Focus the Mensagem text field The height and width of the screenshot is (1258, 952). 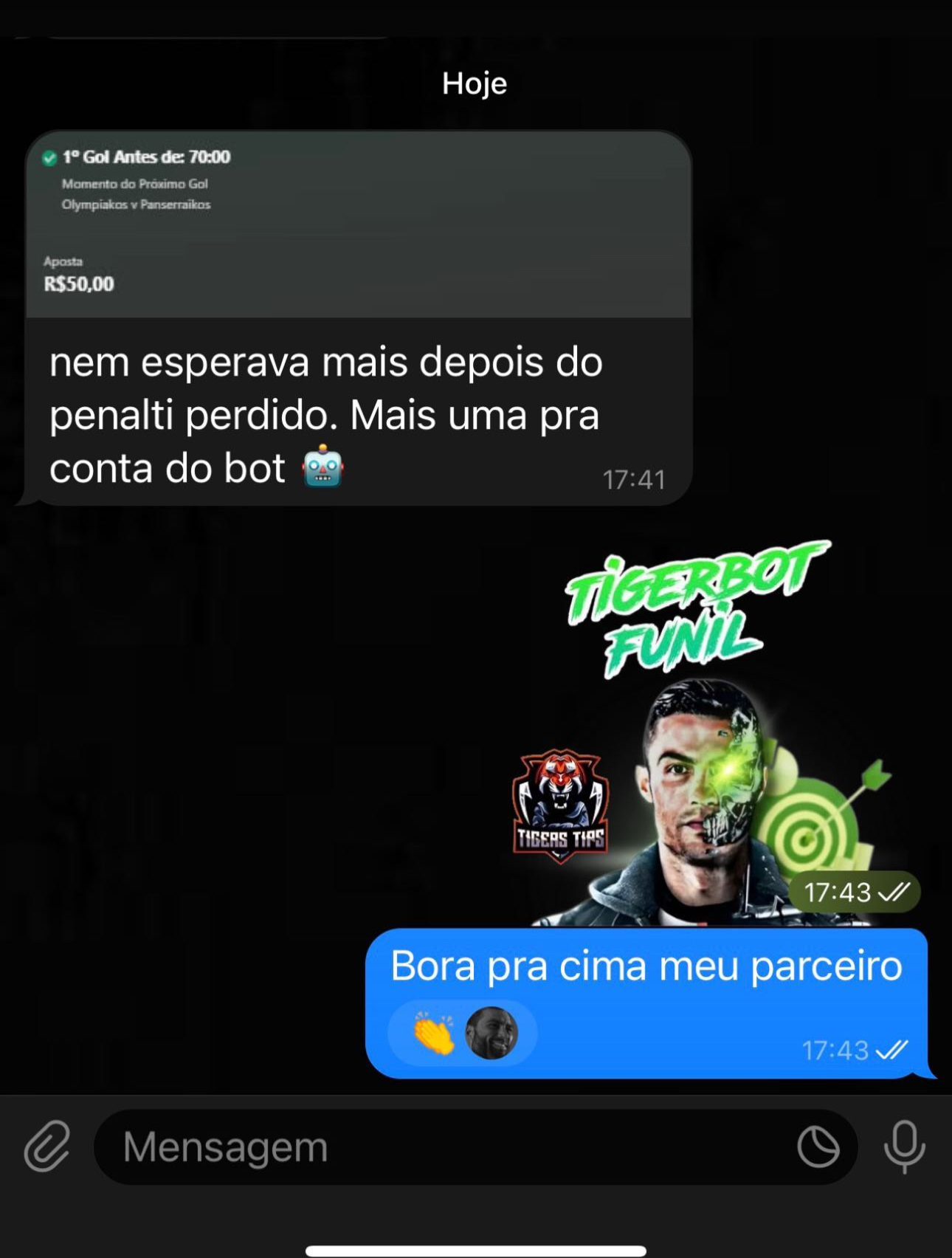443,1147
